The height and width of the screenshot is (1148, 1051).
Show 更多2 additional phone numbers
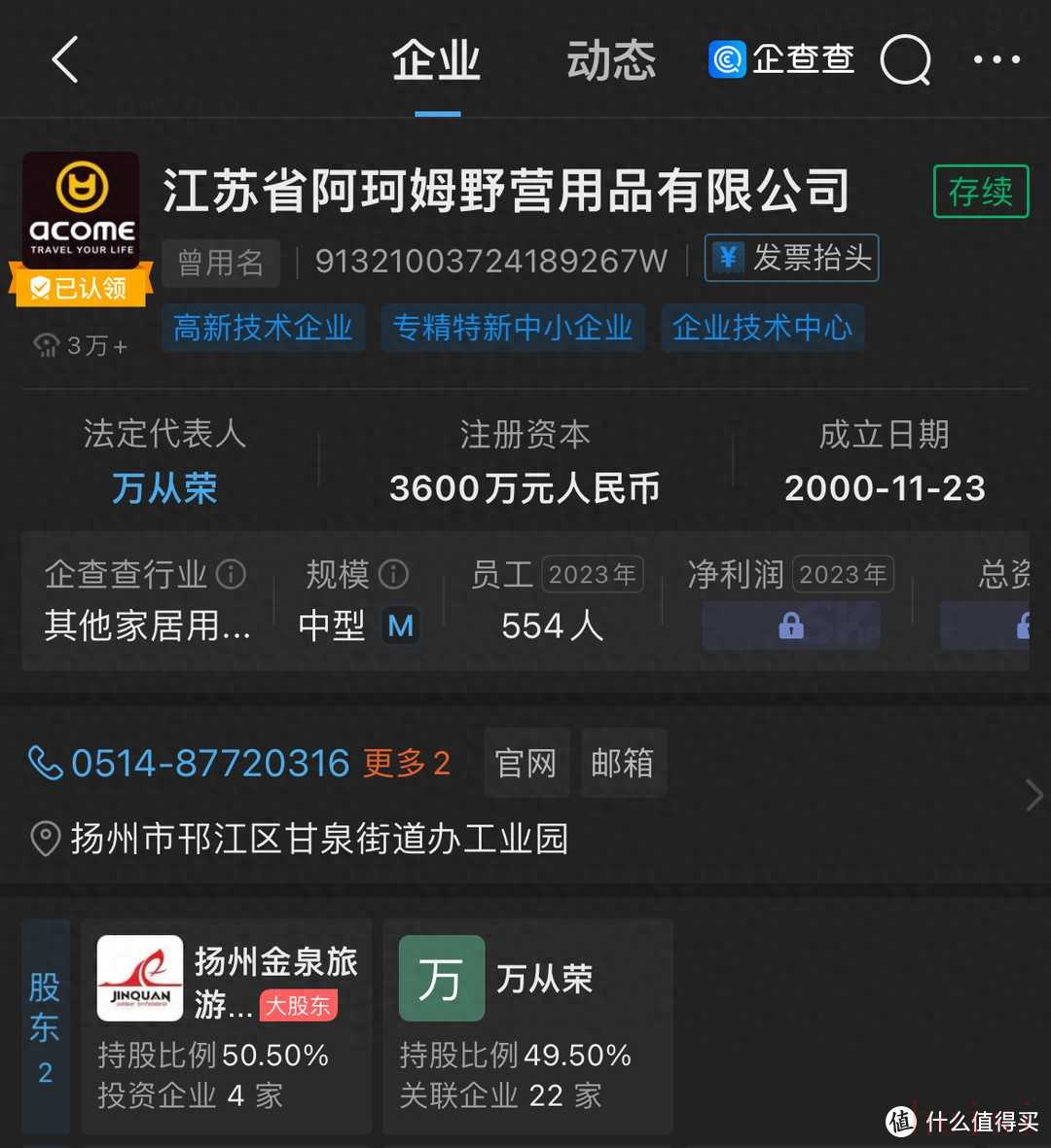(x=407, y=764)
